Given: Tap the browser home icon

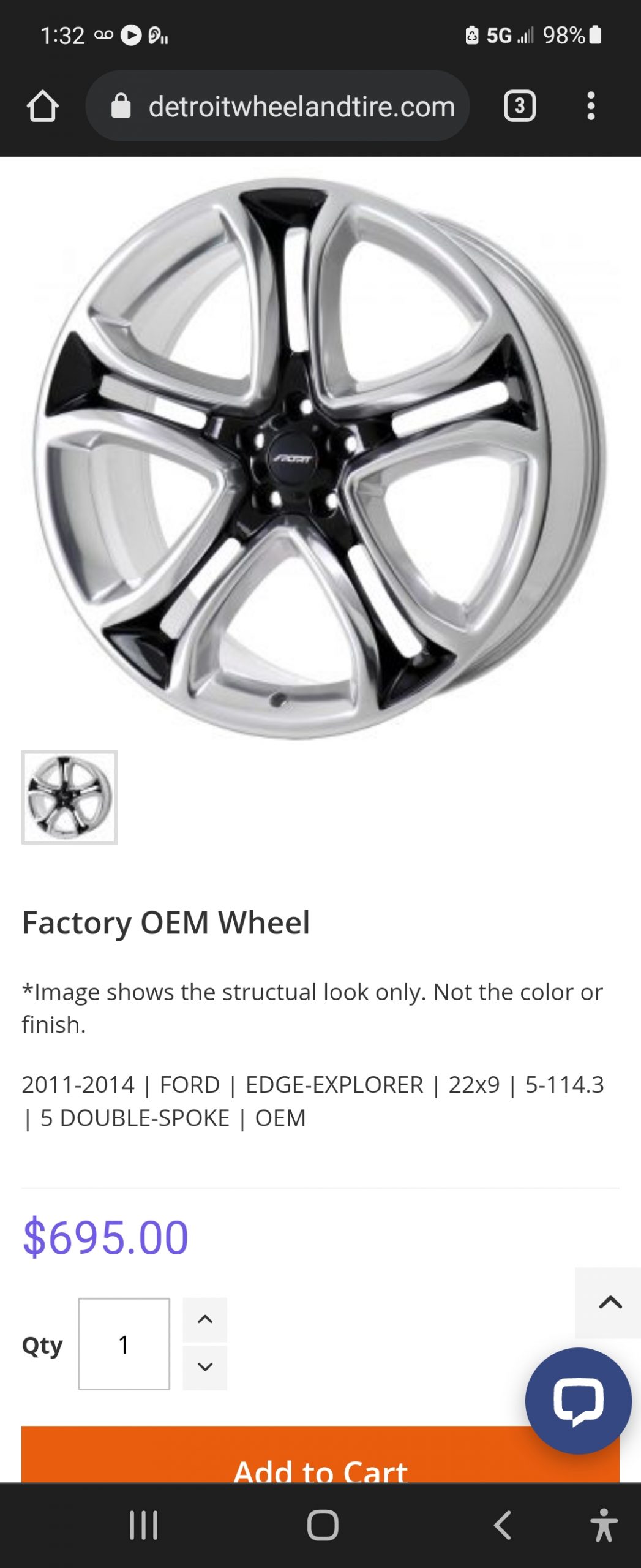Looking at the screenshot, I should point(42,107).
